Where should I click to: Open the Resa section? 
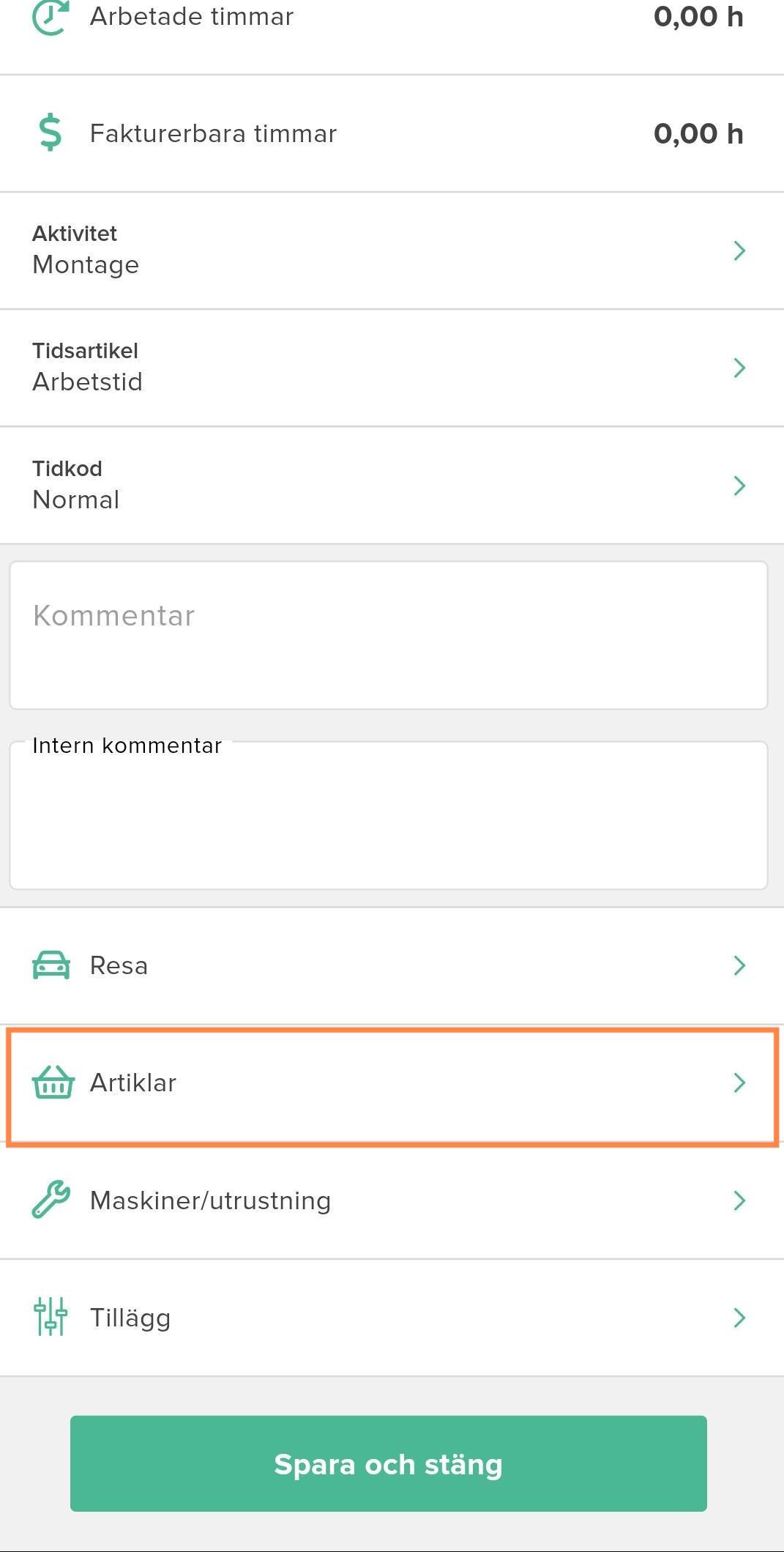click(x=392, y=965)
